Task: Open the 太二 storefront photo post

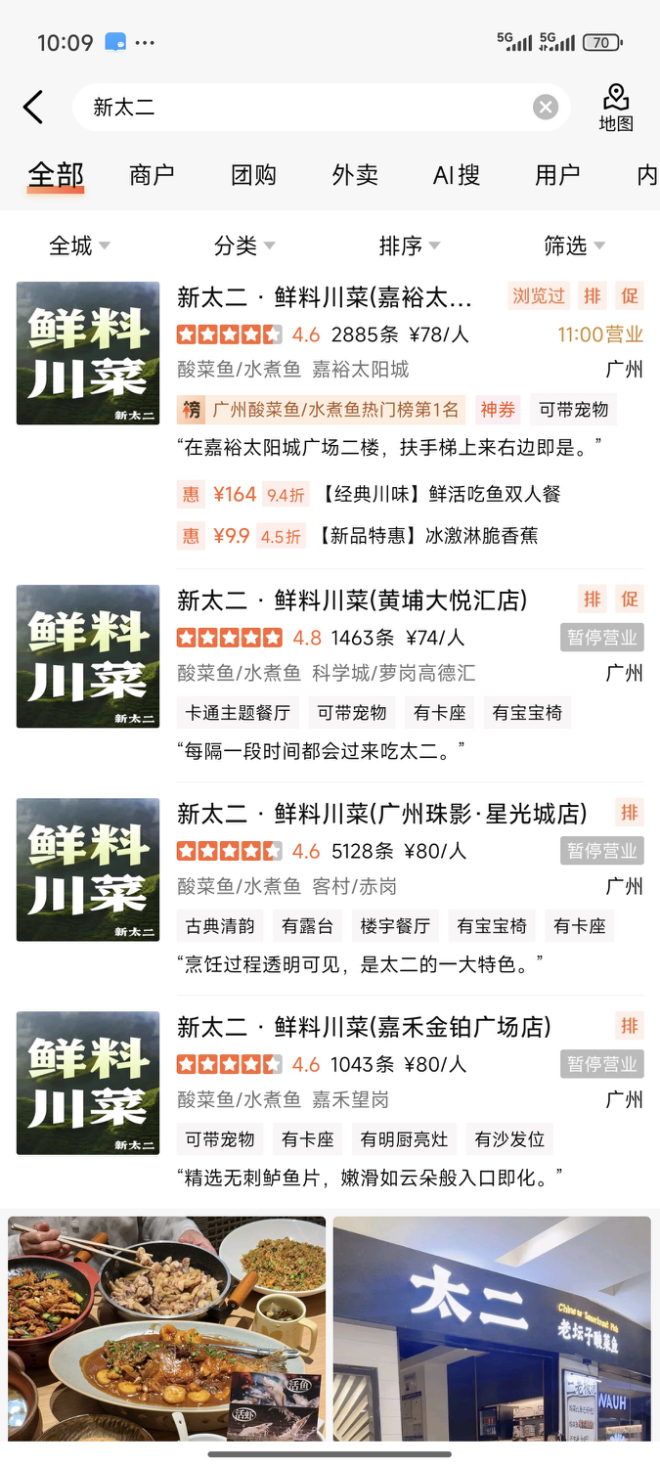Action: [492, 1327]
